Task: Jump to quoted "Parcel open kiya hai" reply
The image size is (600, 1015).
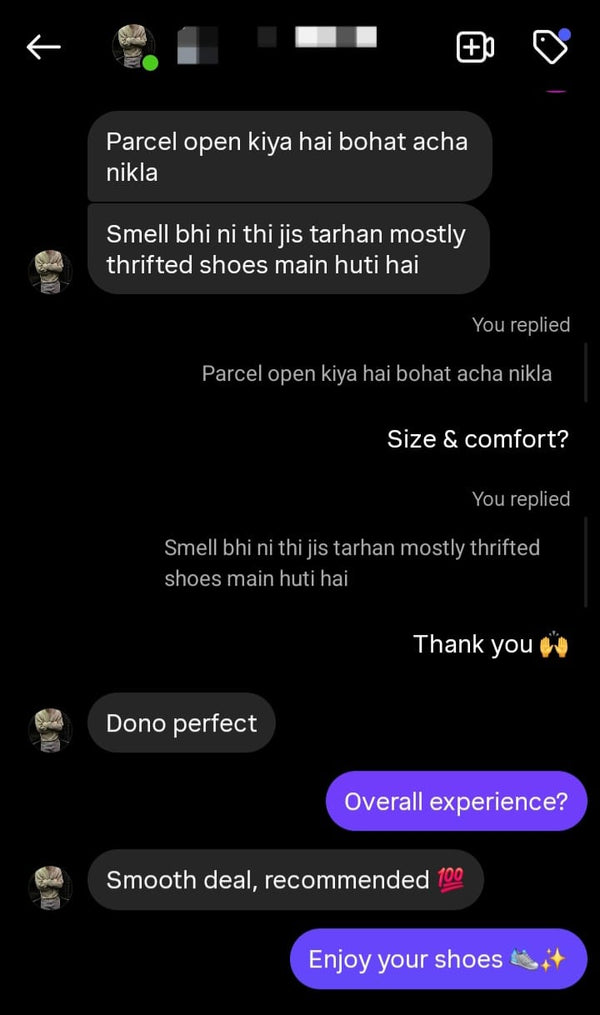Action: 376,374
